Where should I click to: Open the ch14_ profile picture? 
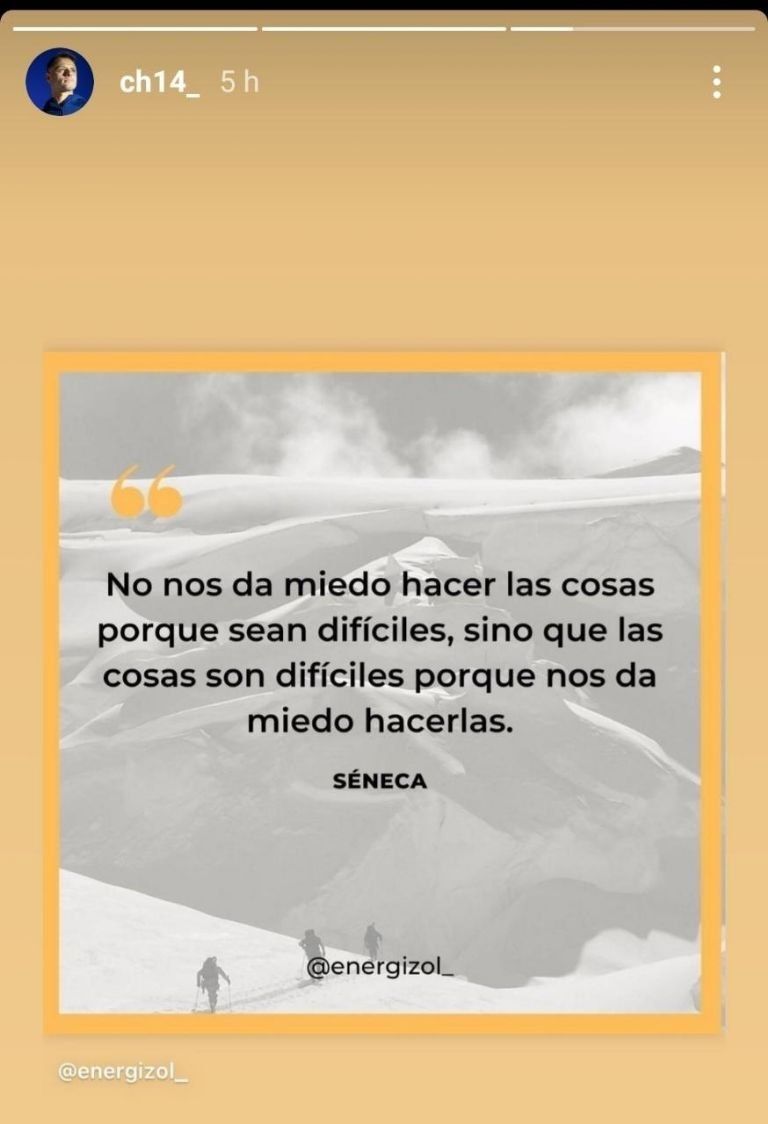pyautogui.click(x=59, y=82)
